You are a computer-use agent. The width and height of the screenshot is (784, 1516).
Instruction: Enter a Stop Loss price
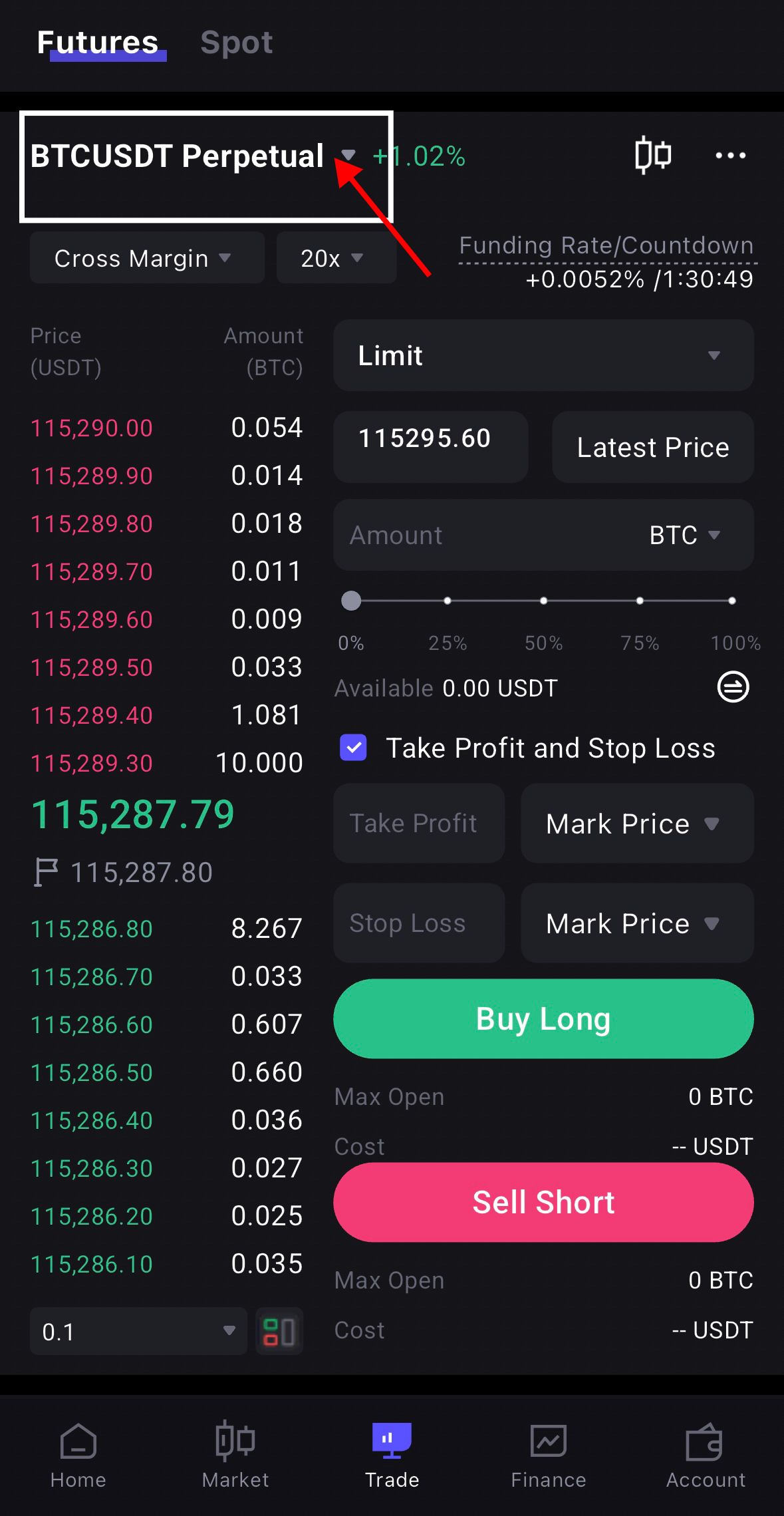[x=418, y=923]
